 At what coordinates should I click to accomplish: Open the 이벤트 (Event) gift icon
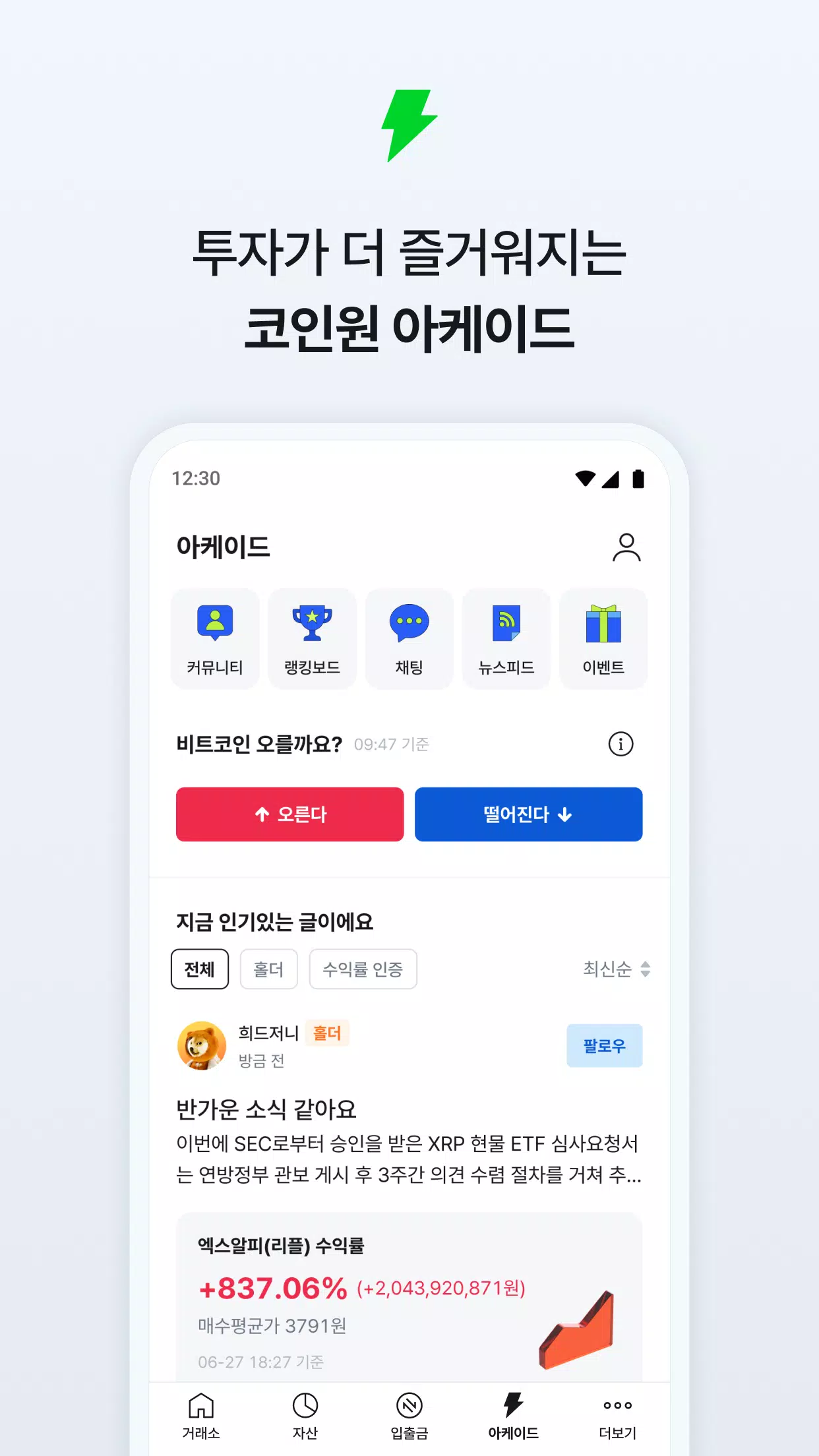point(603,638)
